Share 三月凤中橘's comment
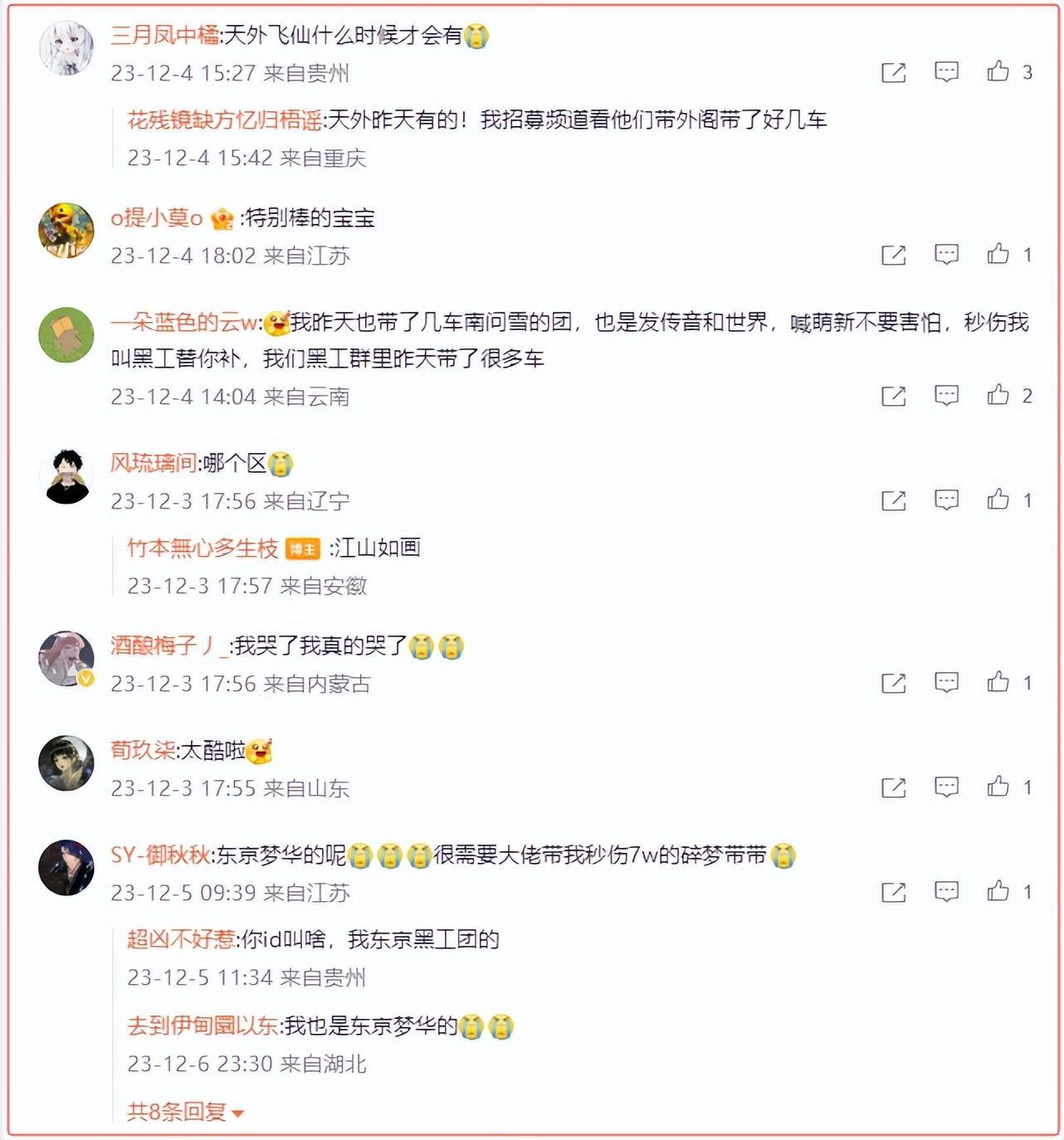Viewport: 1064px width, 1140px height. click(893, 73)
